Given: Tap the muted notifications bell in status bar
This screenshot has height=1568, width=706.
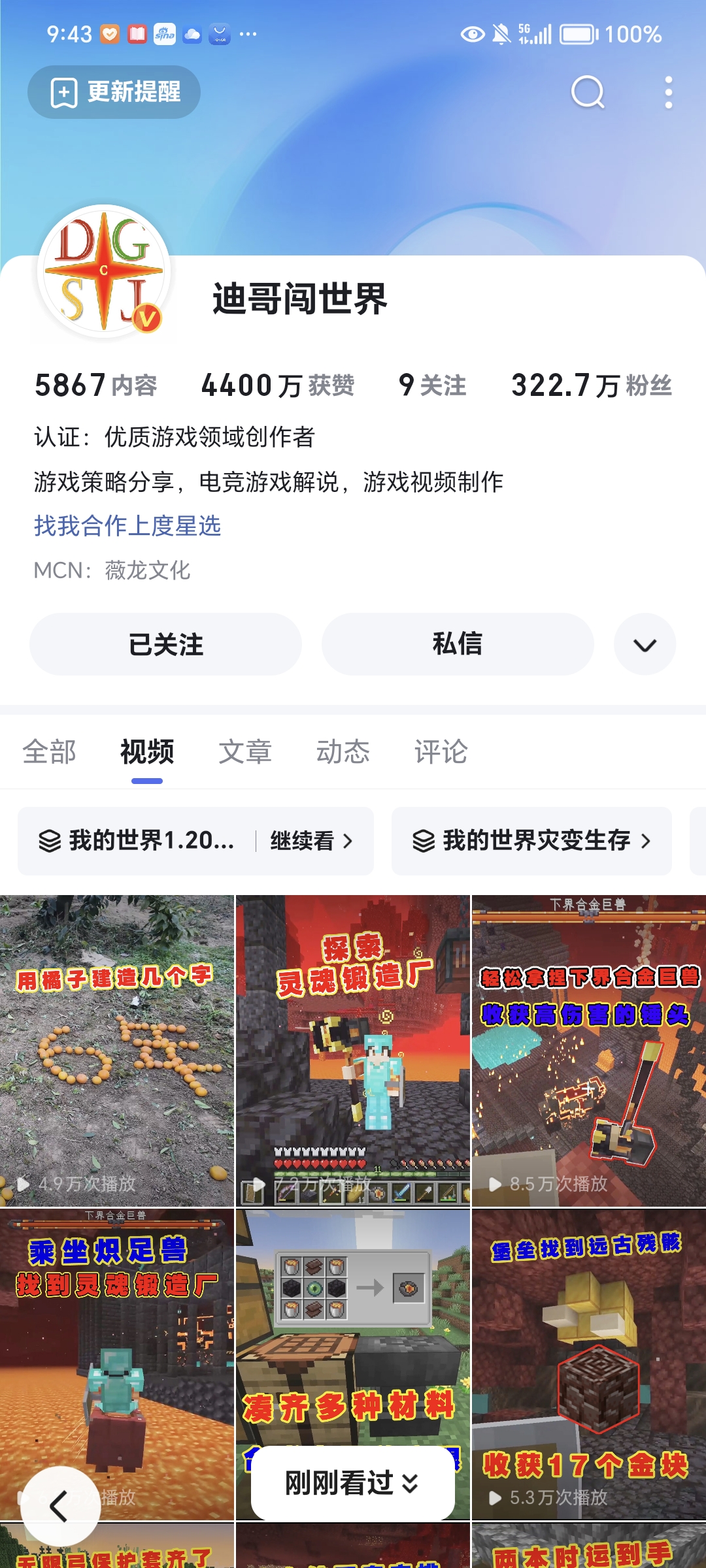Looking at the screenshot, I should click(500, 34).
